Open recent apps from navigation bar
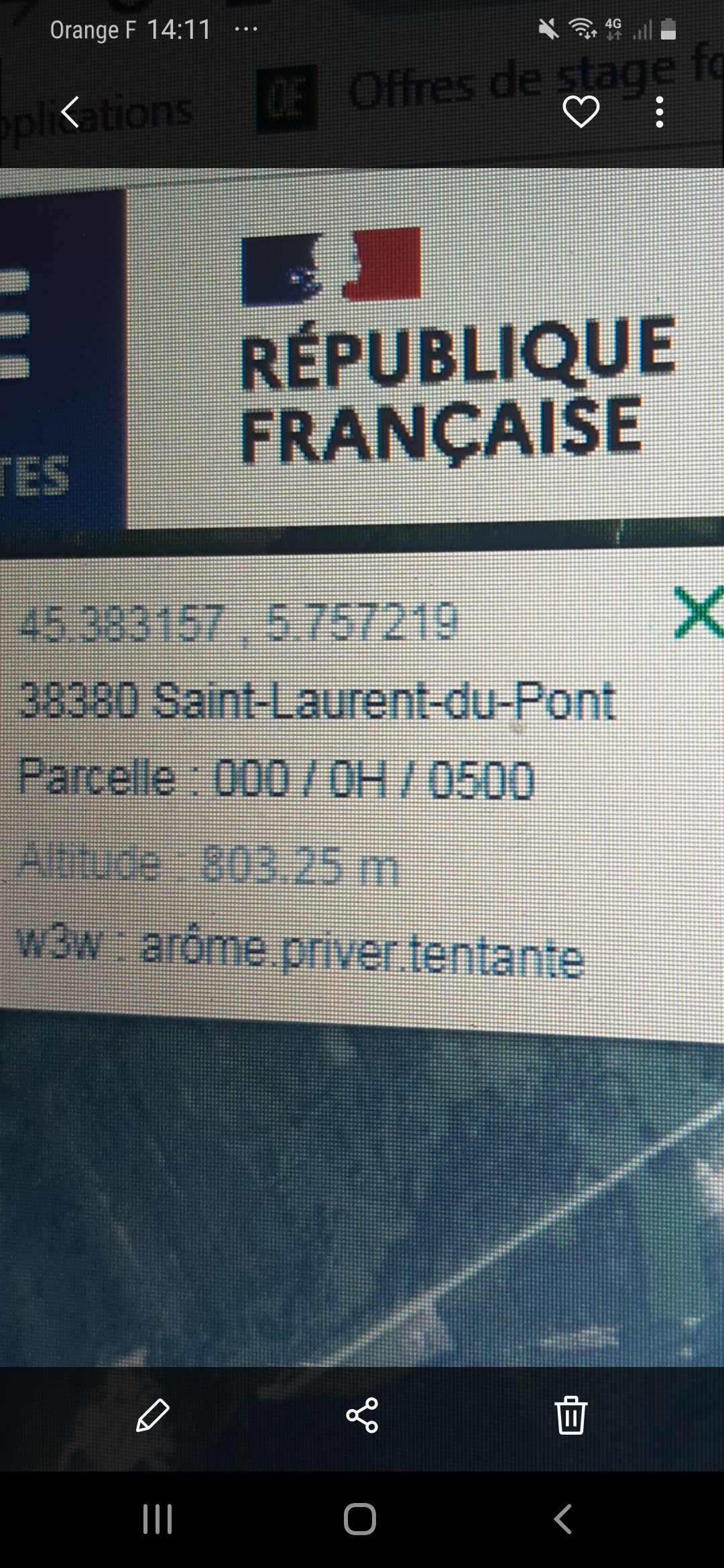Screen dimensions: 724x1568 pos(158,1520)
